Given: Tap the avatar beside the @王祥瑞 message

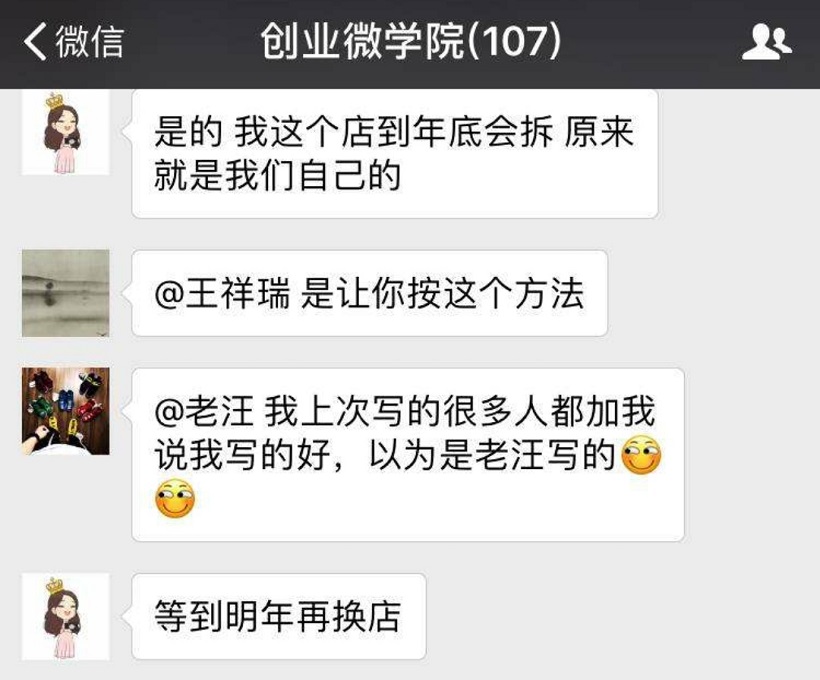Looking at the screenshot, I should (66, 292).
